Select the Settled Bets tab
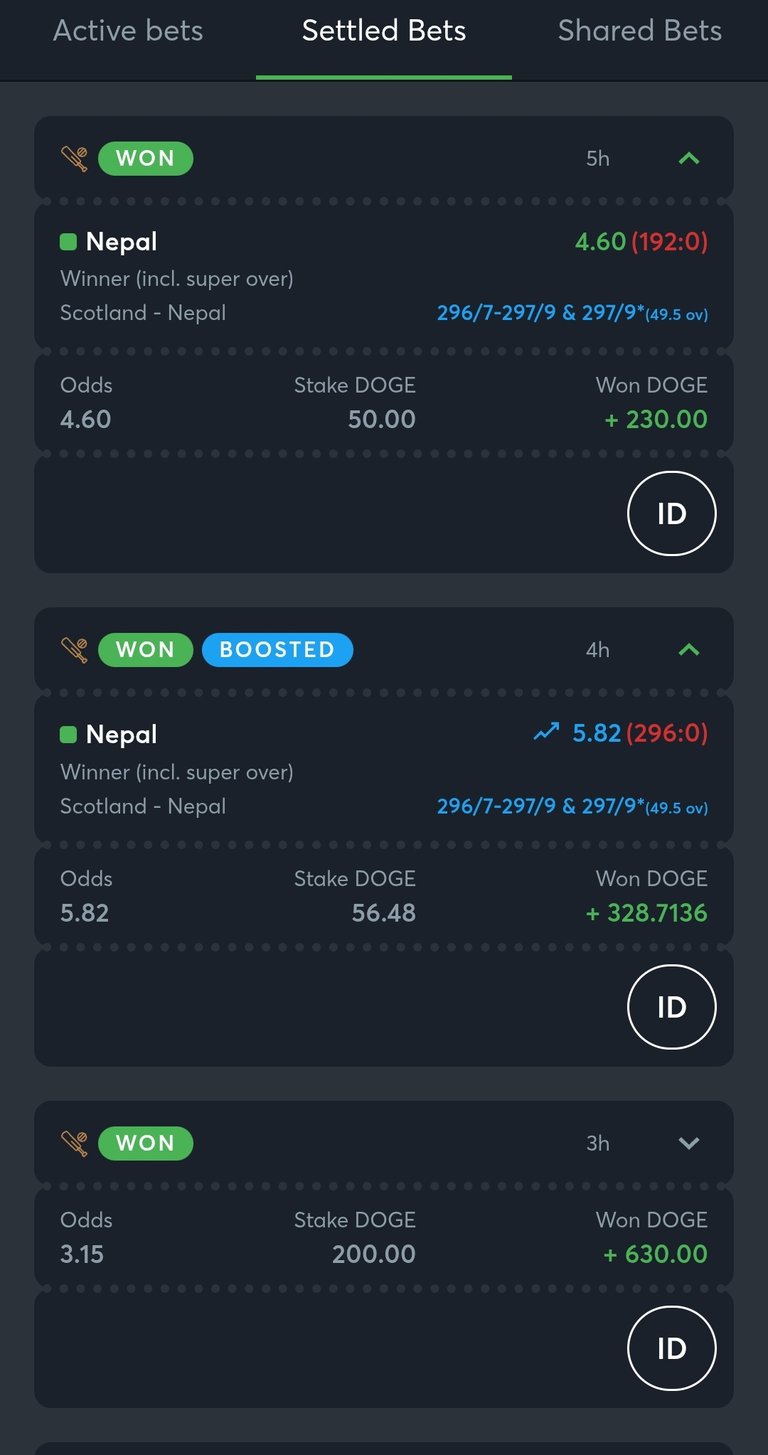Screen dimensions: 768x1455 click(384, 31)
